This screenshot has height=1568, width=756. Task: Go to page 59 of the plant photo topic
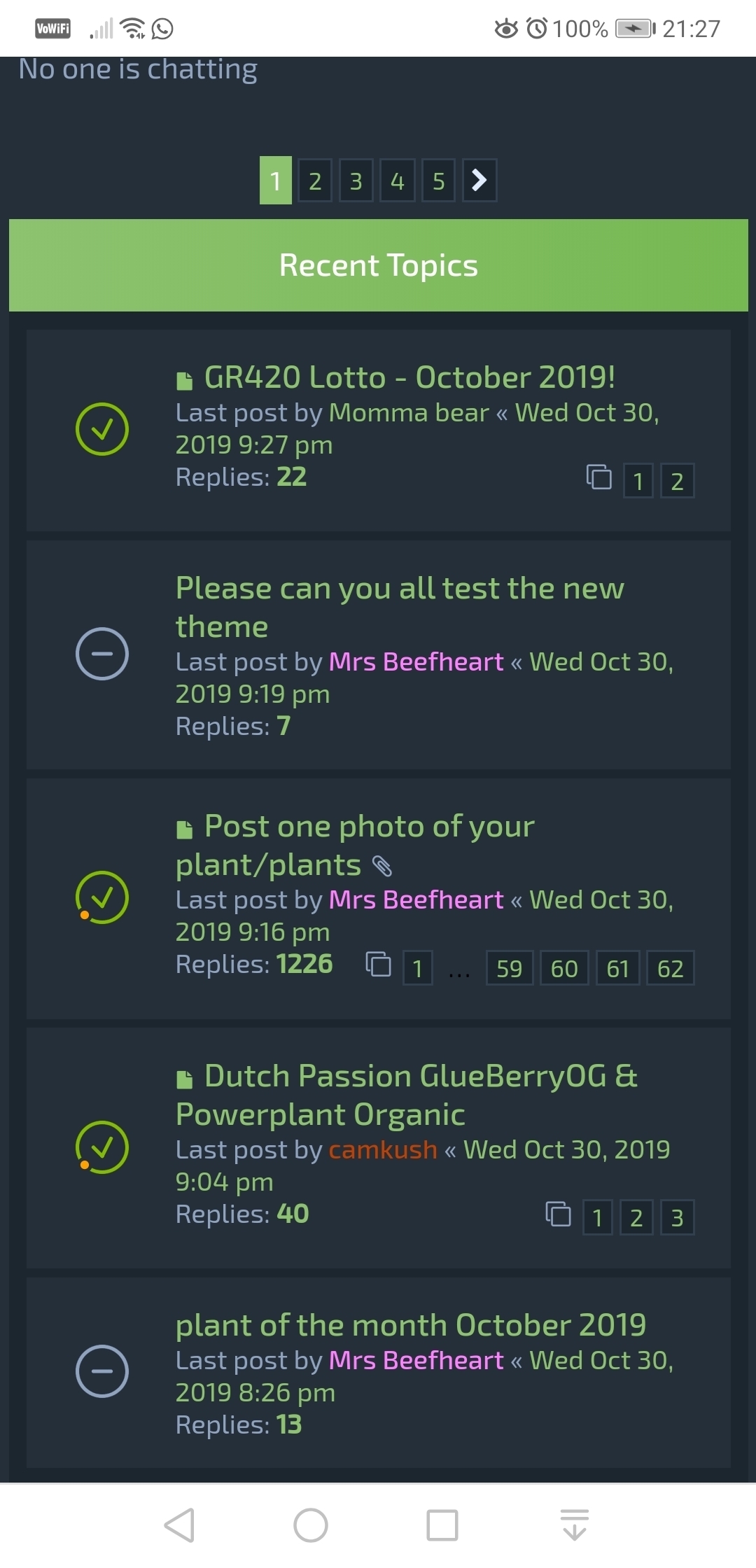[x=509, y=968]
